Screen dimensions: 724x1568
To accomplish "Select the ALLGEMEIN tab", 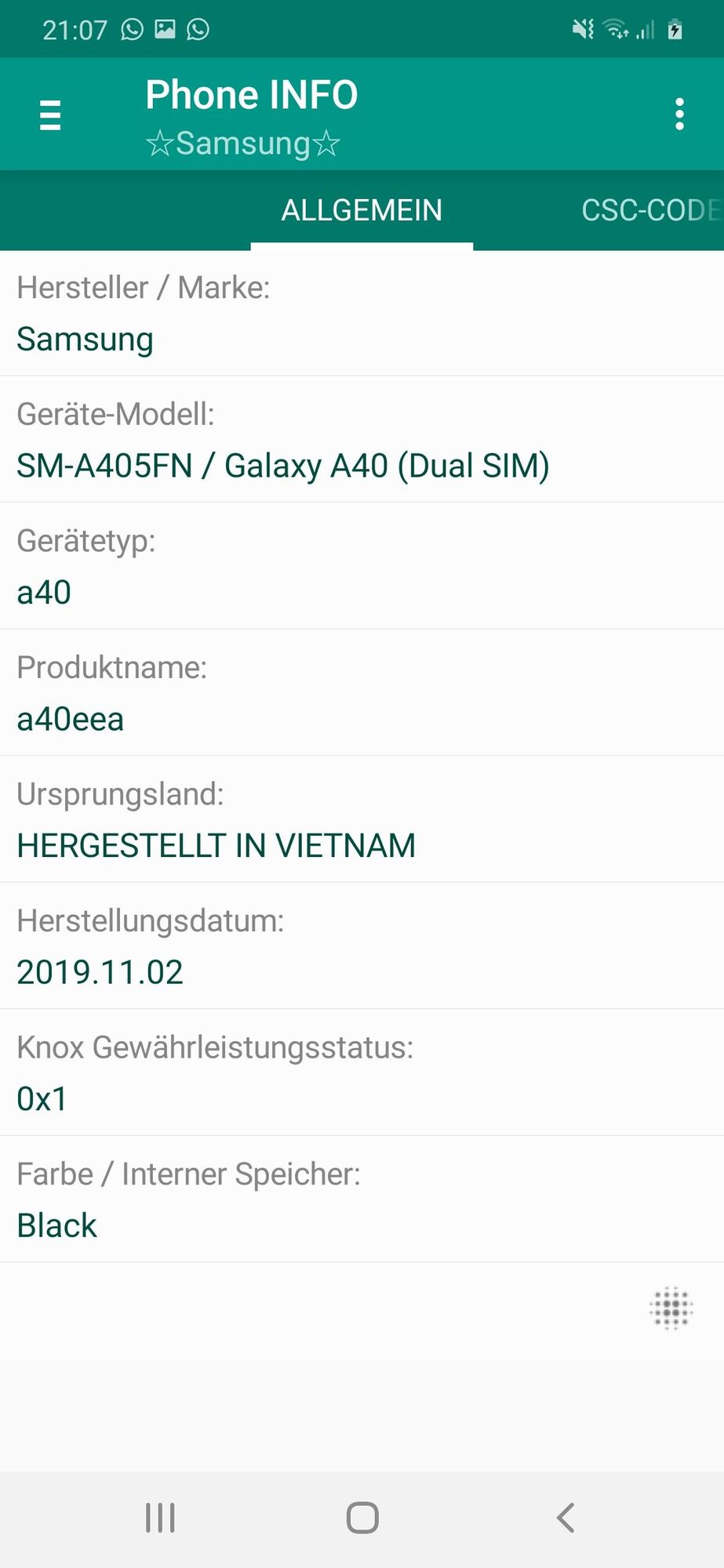I will (362, 210).
